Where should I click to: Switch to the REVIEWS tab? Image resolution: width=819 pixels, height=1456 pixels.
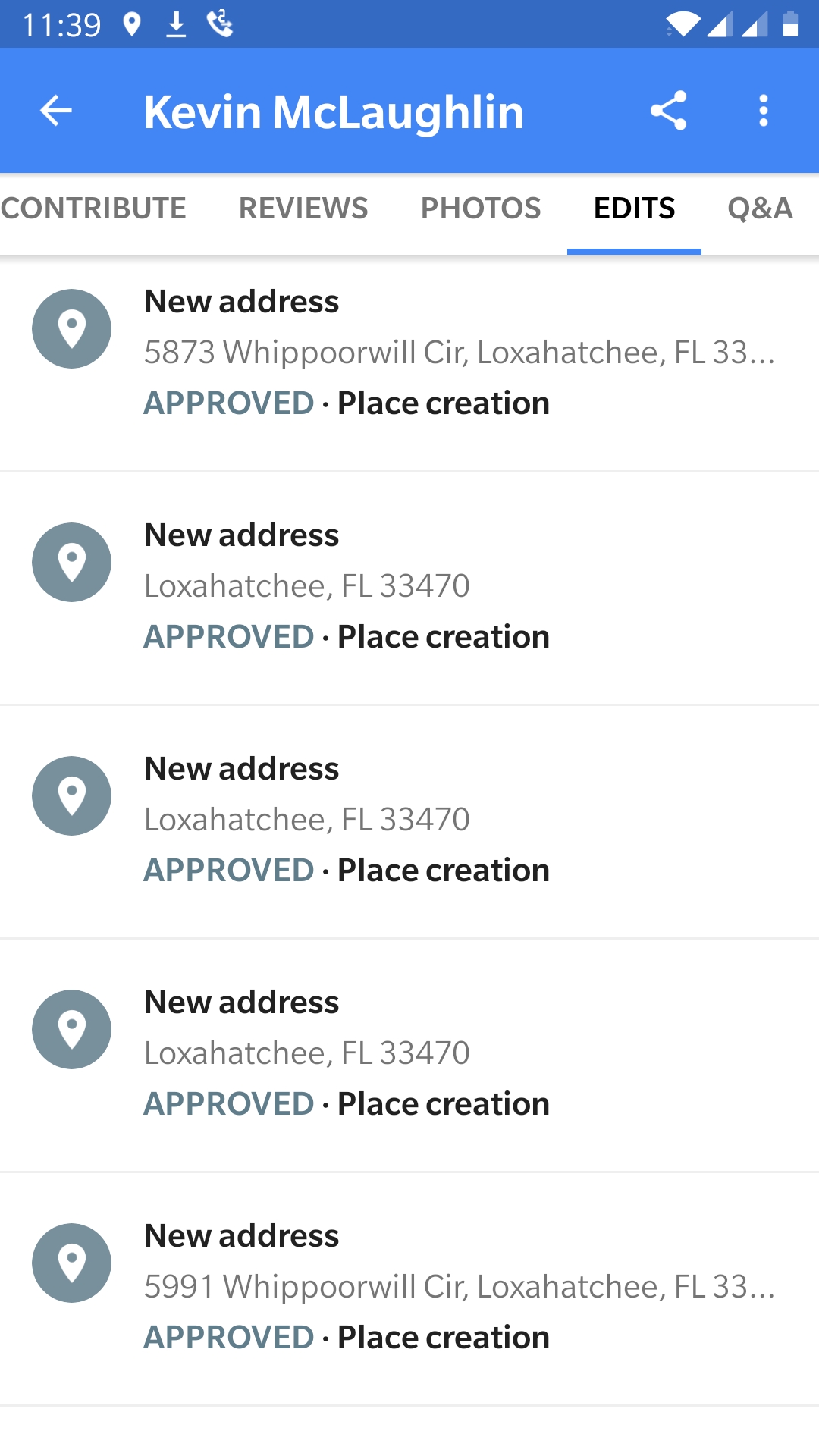click(303, 208)
